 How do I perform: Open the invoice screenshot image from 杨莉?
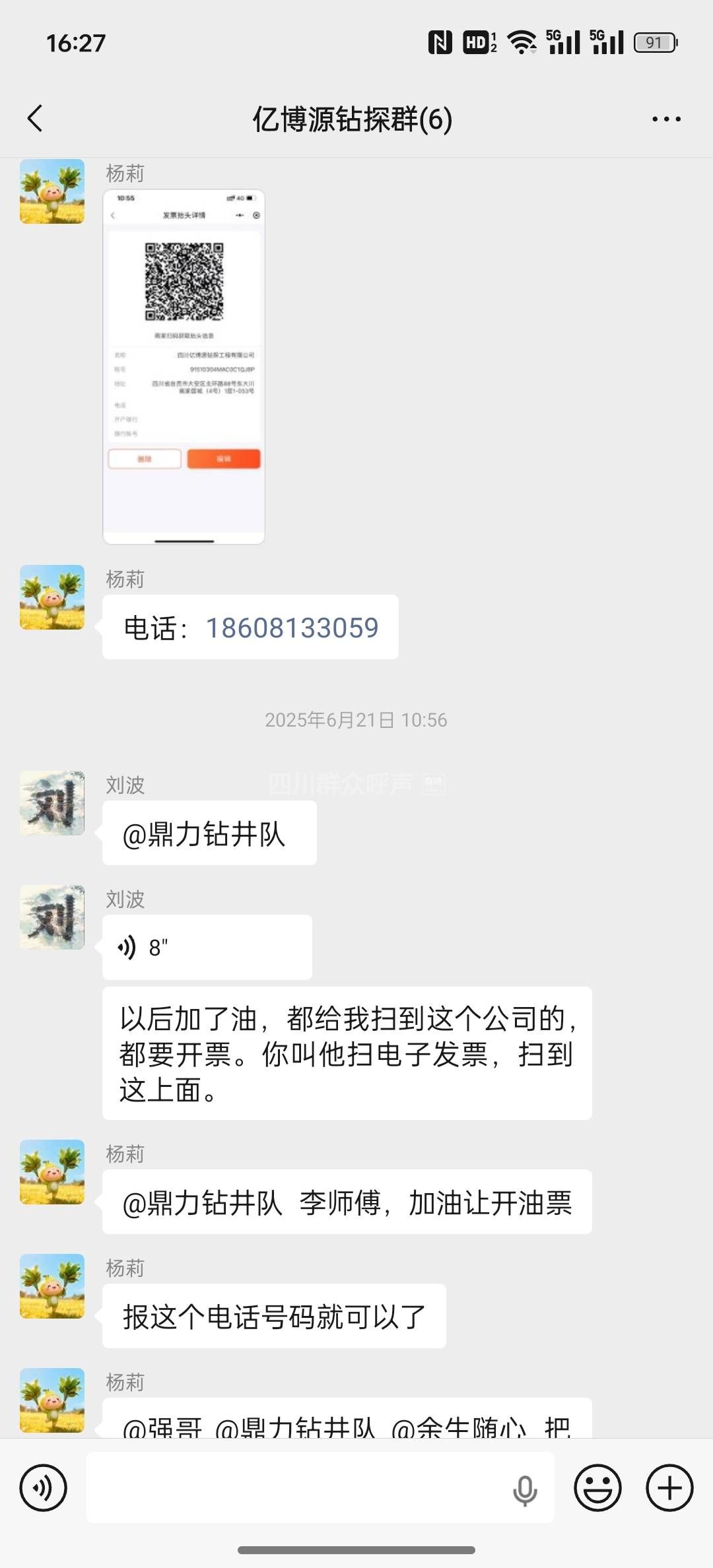(x=184, y=367)
